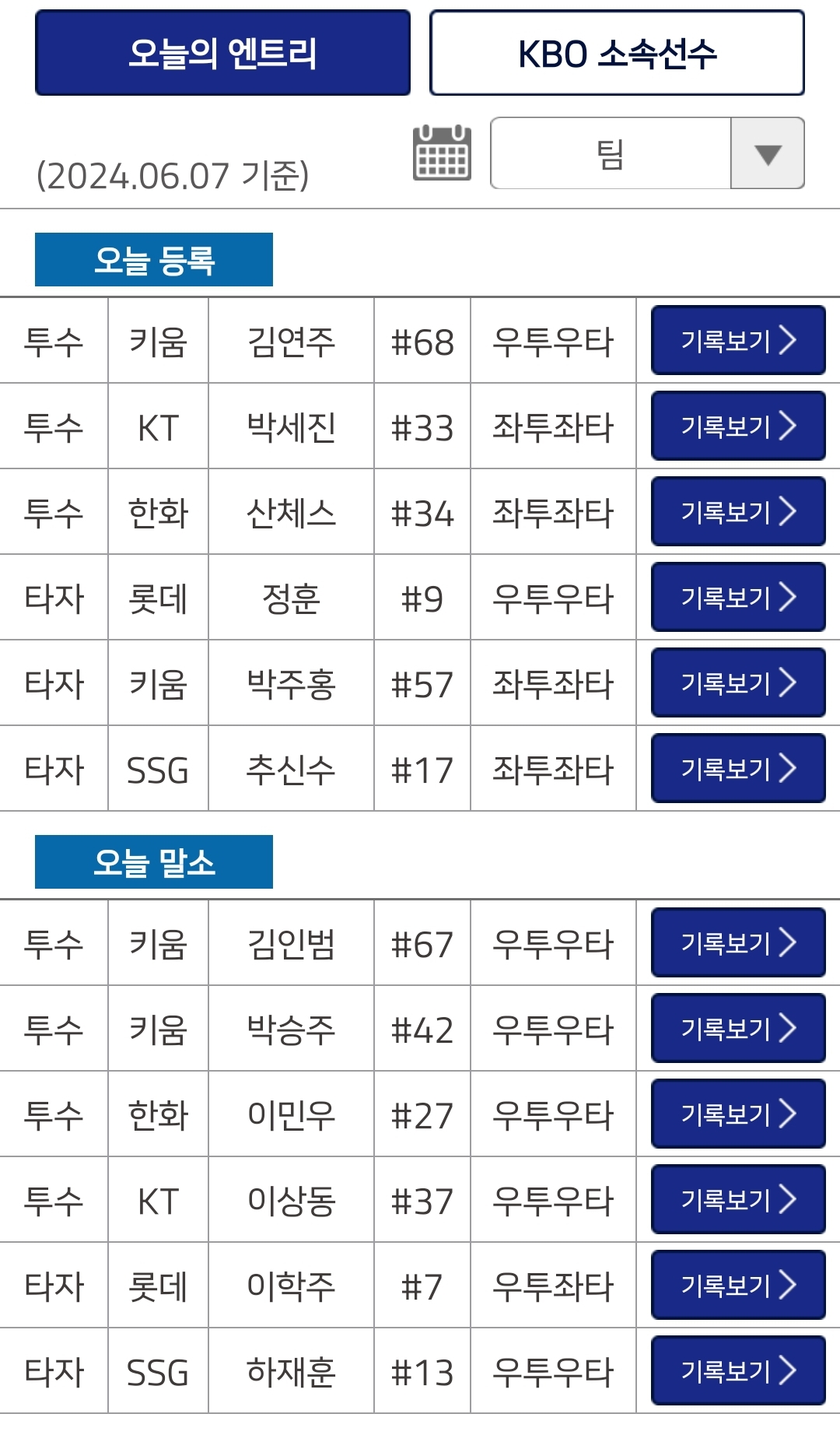View 기록보기 for 김연주
This screenshot has width=840, height=1449.
[738, 340]
